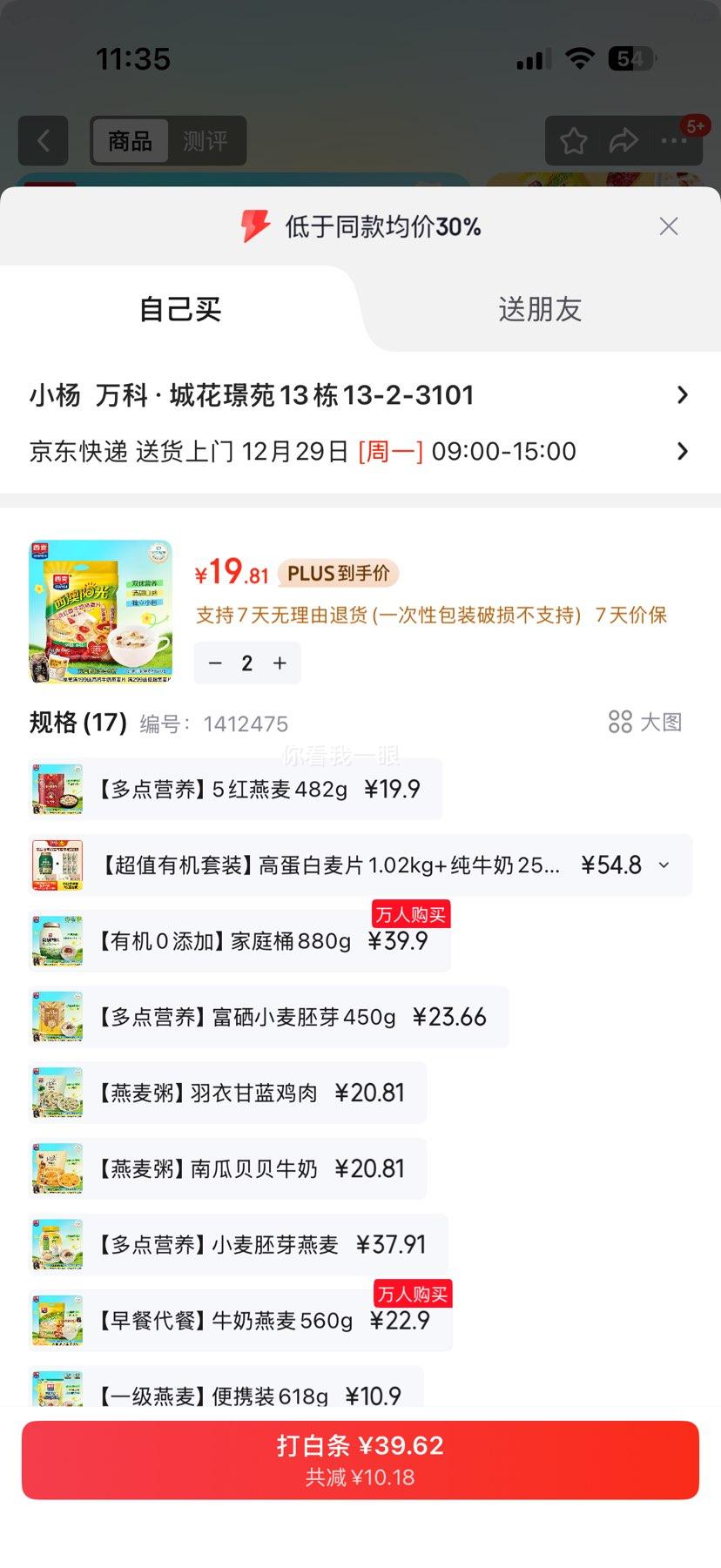Image resolution: width=721 pixels, height=1568 pixels.
Task: Switch to the 送朋友 tab
Action: click(x=540, y=310)
